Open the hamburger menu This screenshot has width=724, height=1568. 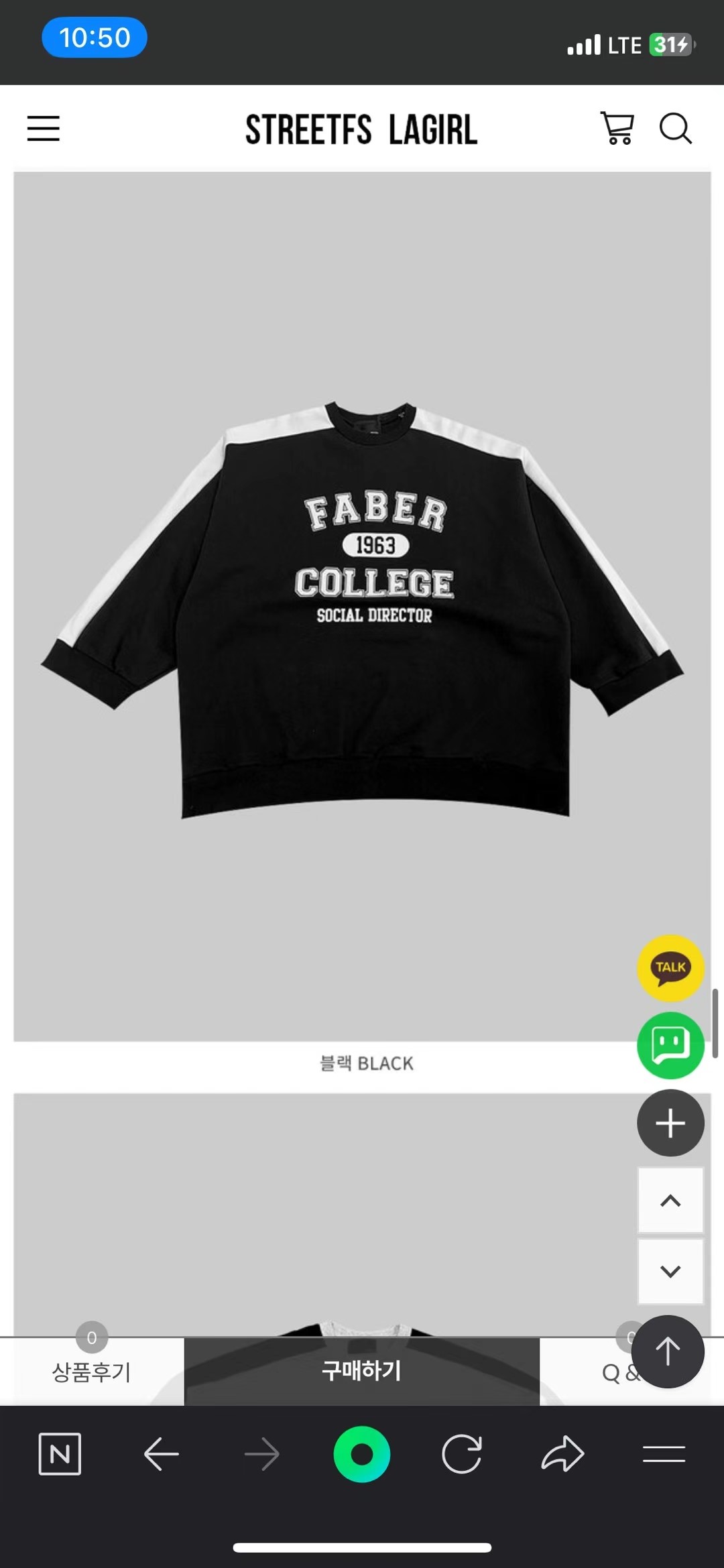tap(44, 128)
